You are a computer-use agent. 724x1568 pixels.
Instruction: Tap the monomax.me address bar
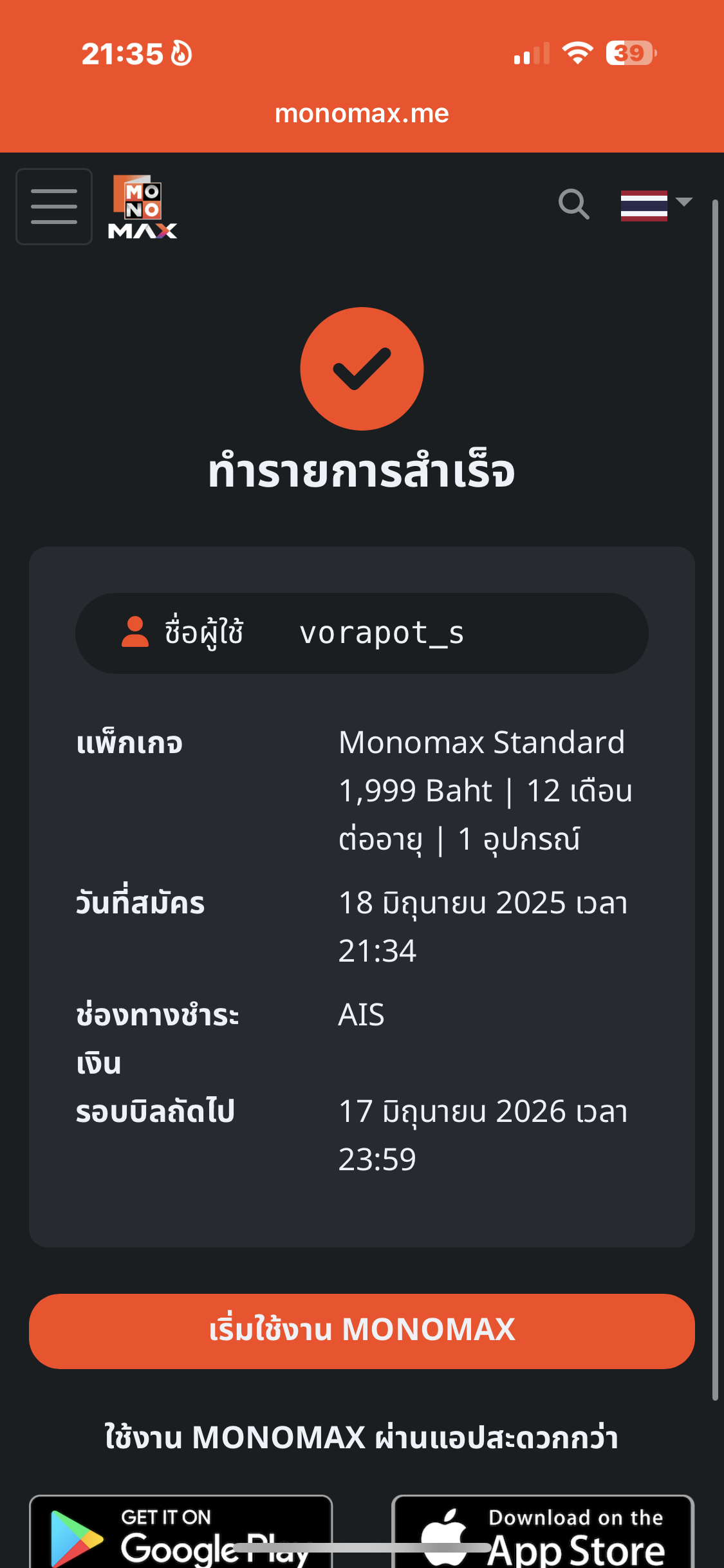(x=362, y=113)
